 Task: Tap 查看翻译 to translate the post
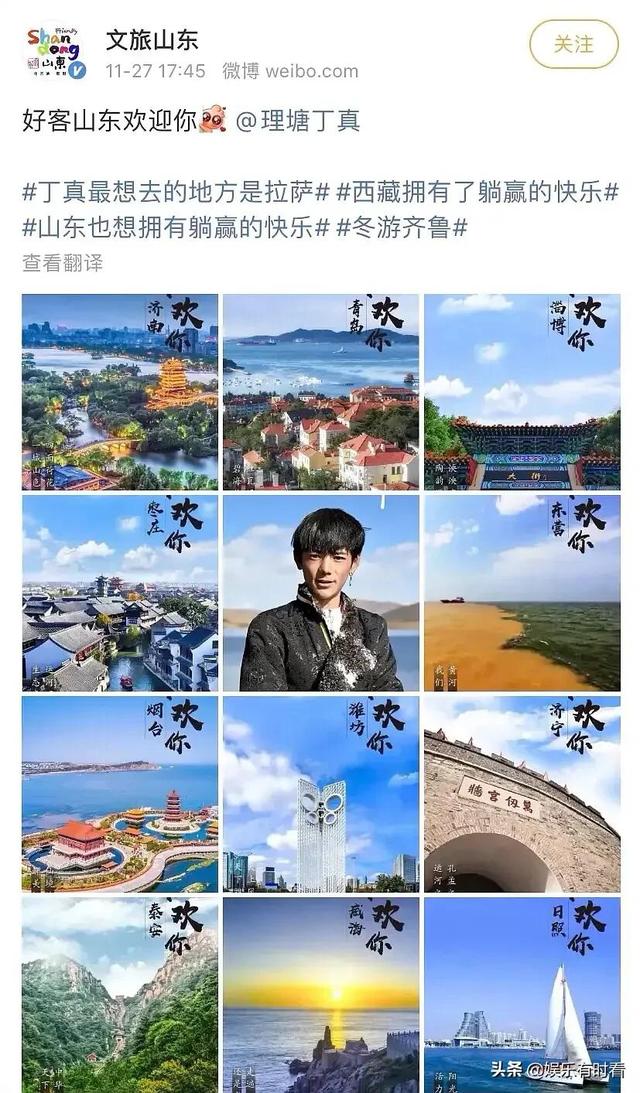[62, 263]
